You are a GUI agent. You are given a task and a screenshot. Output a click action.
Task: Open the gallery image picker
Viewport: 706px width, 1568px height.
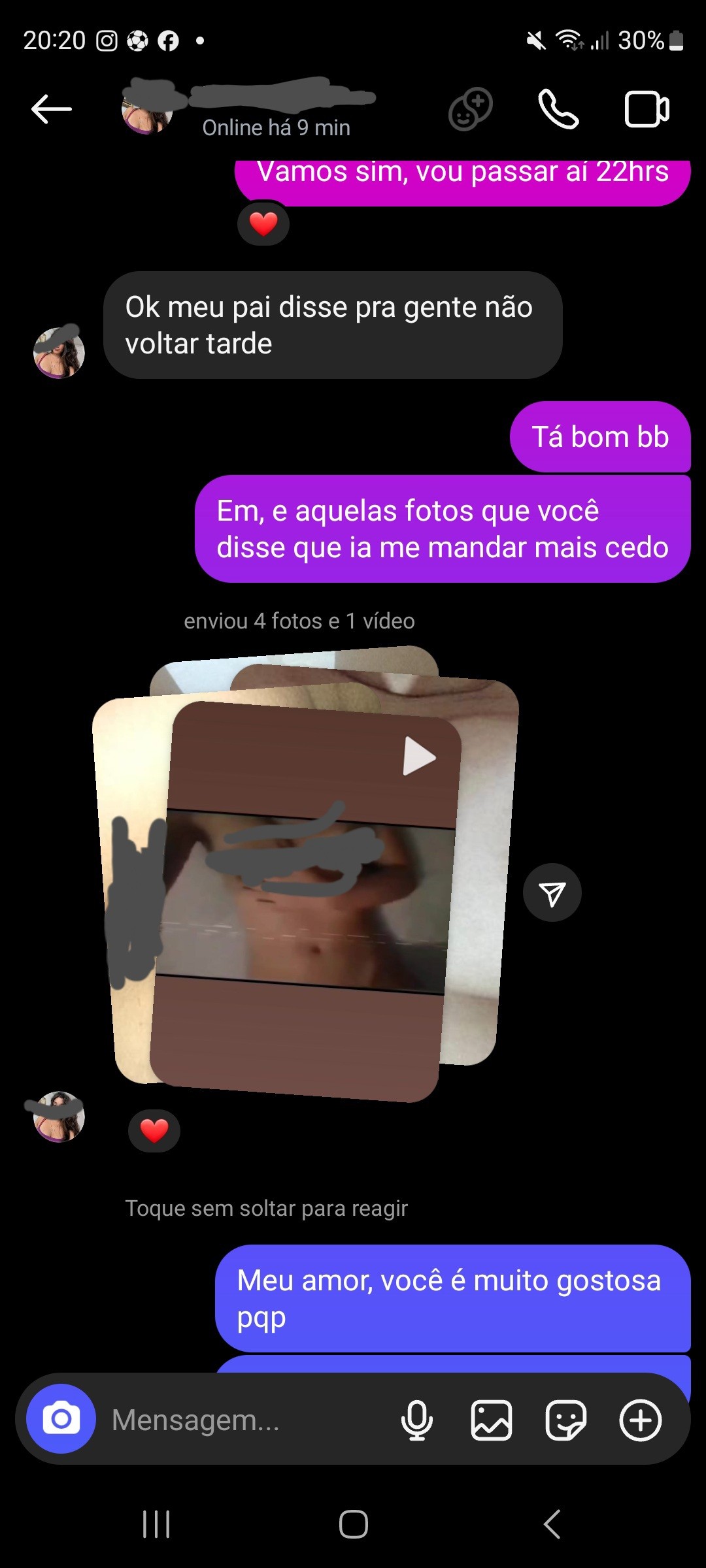(x=492, y=1420)
